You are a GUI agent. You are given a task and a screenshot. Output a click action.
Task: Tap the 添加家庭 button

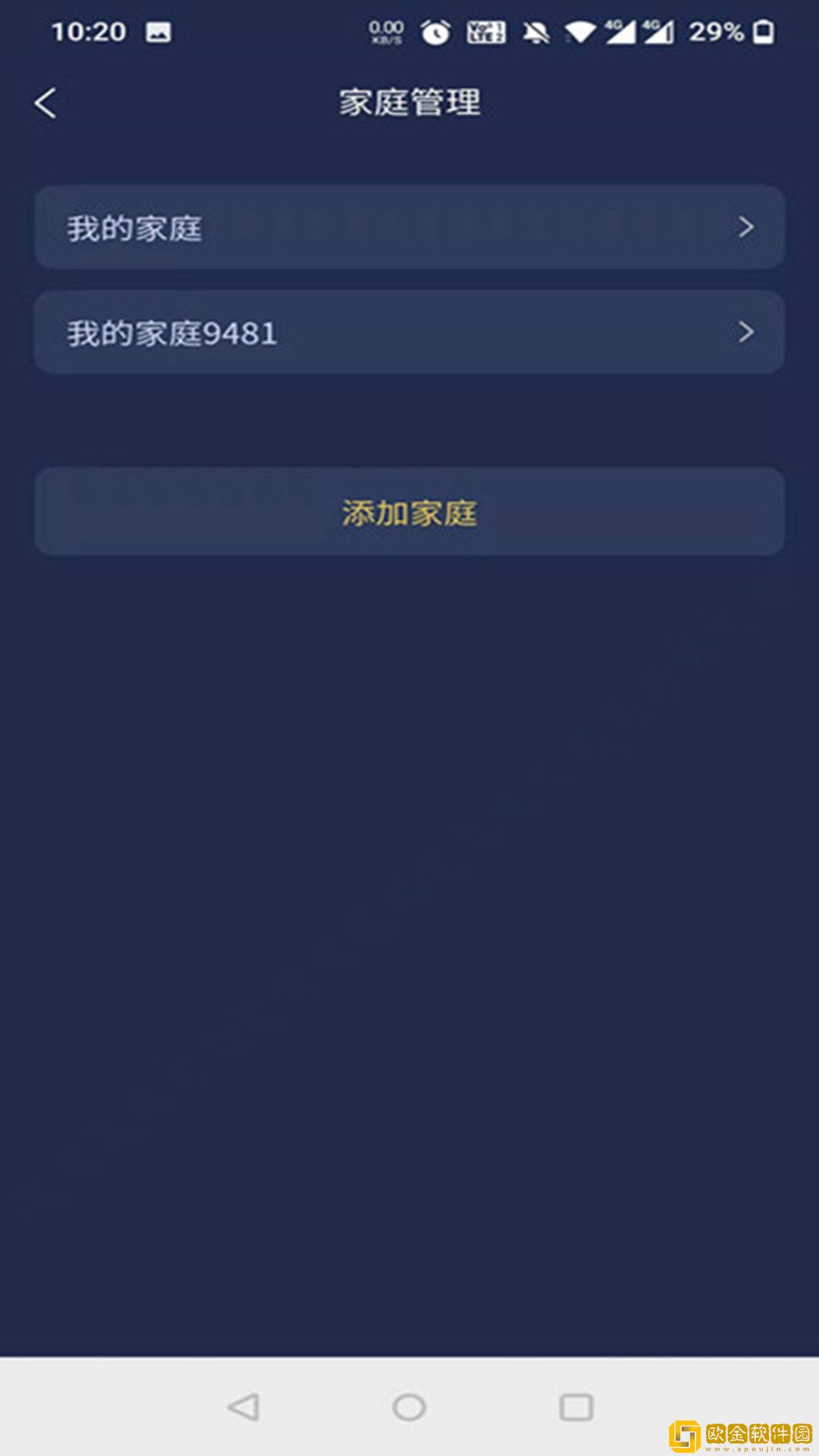coord(409,513)
